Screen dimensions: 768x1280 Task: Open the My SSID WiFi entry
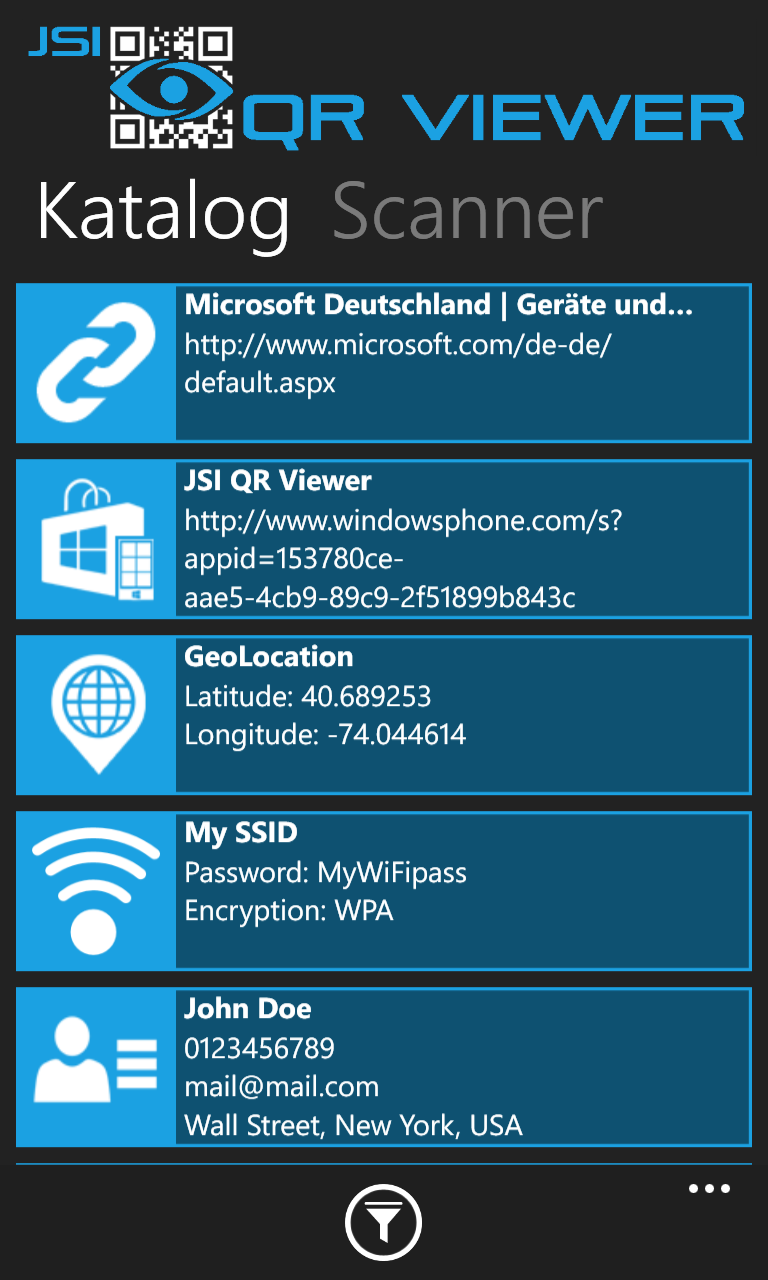pos(384,891)
